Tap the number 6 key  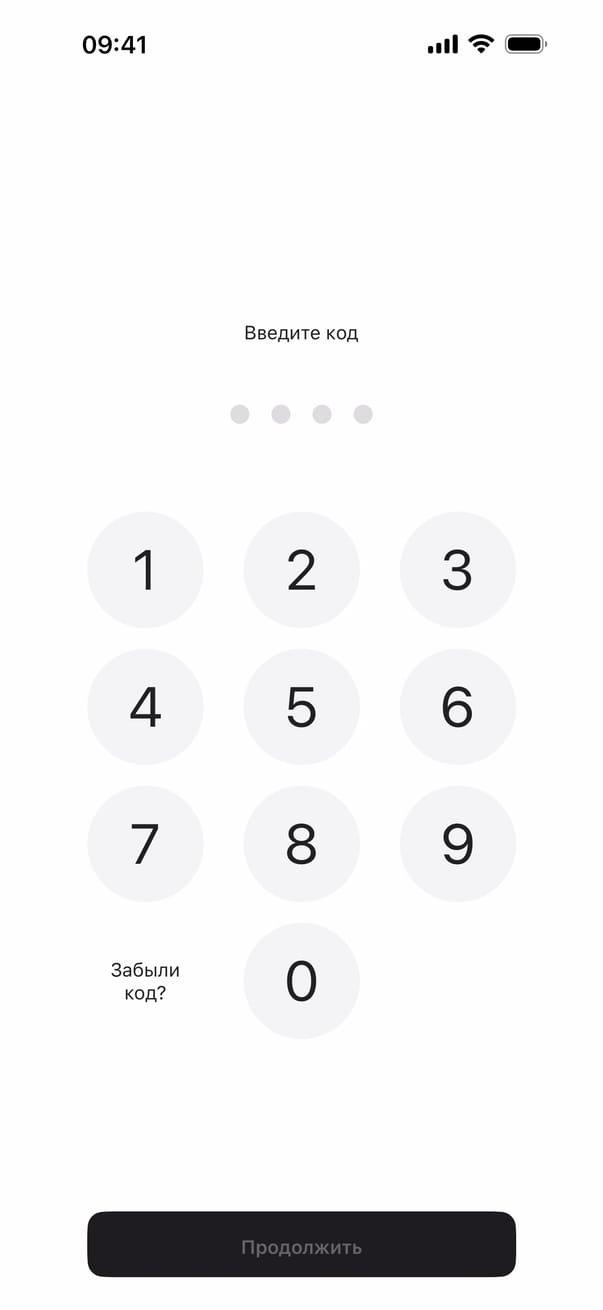coord(457,707)
